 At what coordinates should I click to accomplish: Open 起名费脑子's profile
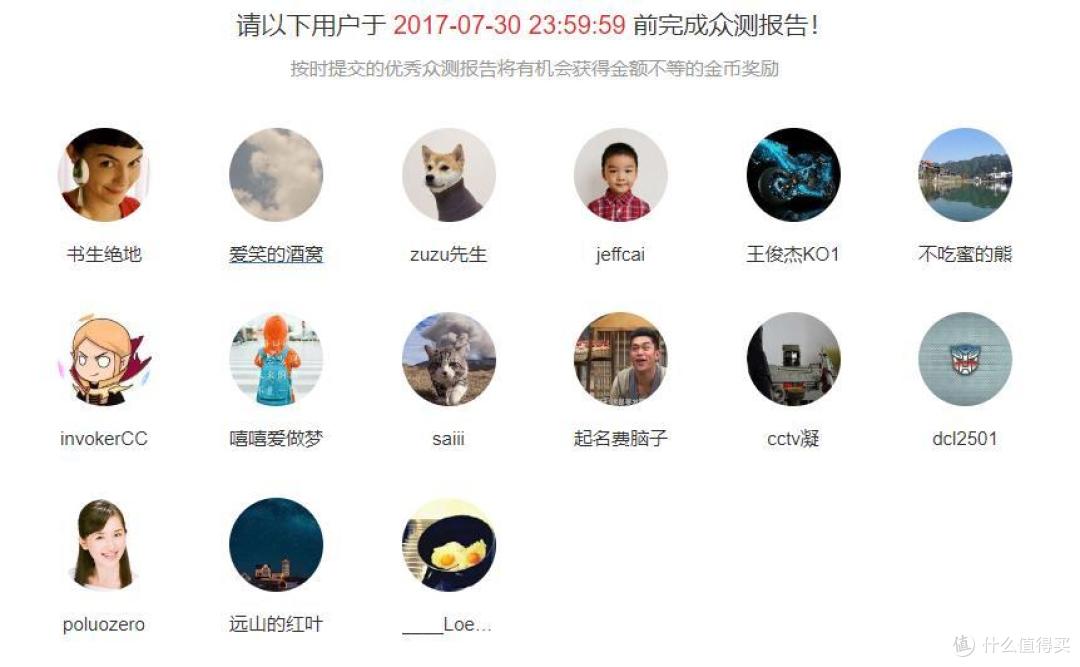(x=620, y=359)
